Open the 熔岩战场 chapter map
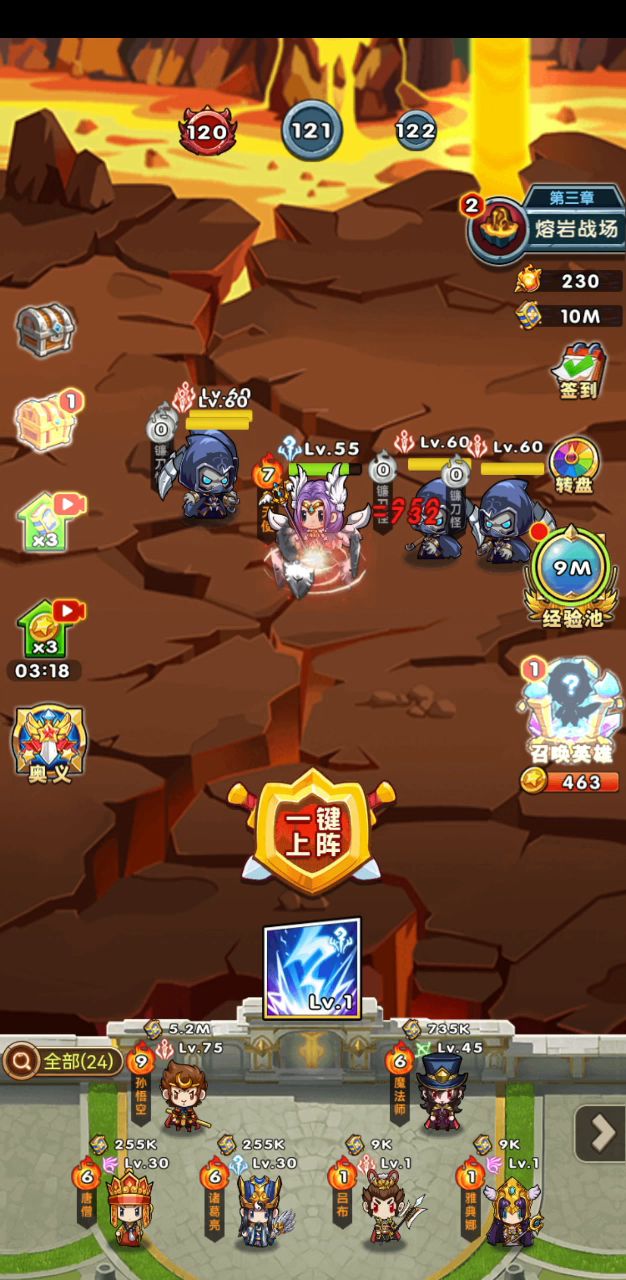This screenshot has height=1280, width=626. [x=546, y=228]
